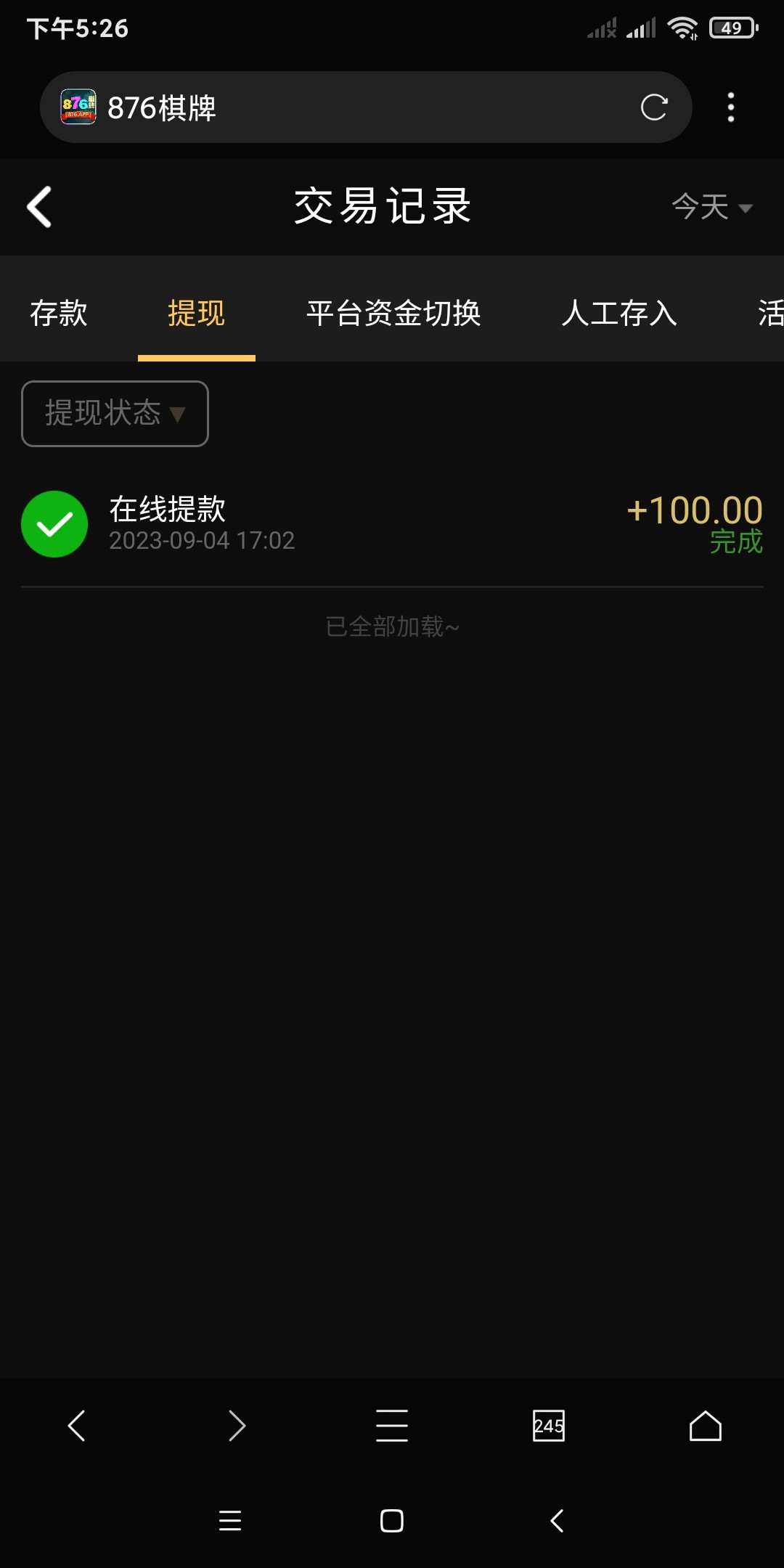The width and height of the screenshot is (784, 1568).
Task: Switch to the 平台资金切换 tab
Action: tap(393, 314)
